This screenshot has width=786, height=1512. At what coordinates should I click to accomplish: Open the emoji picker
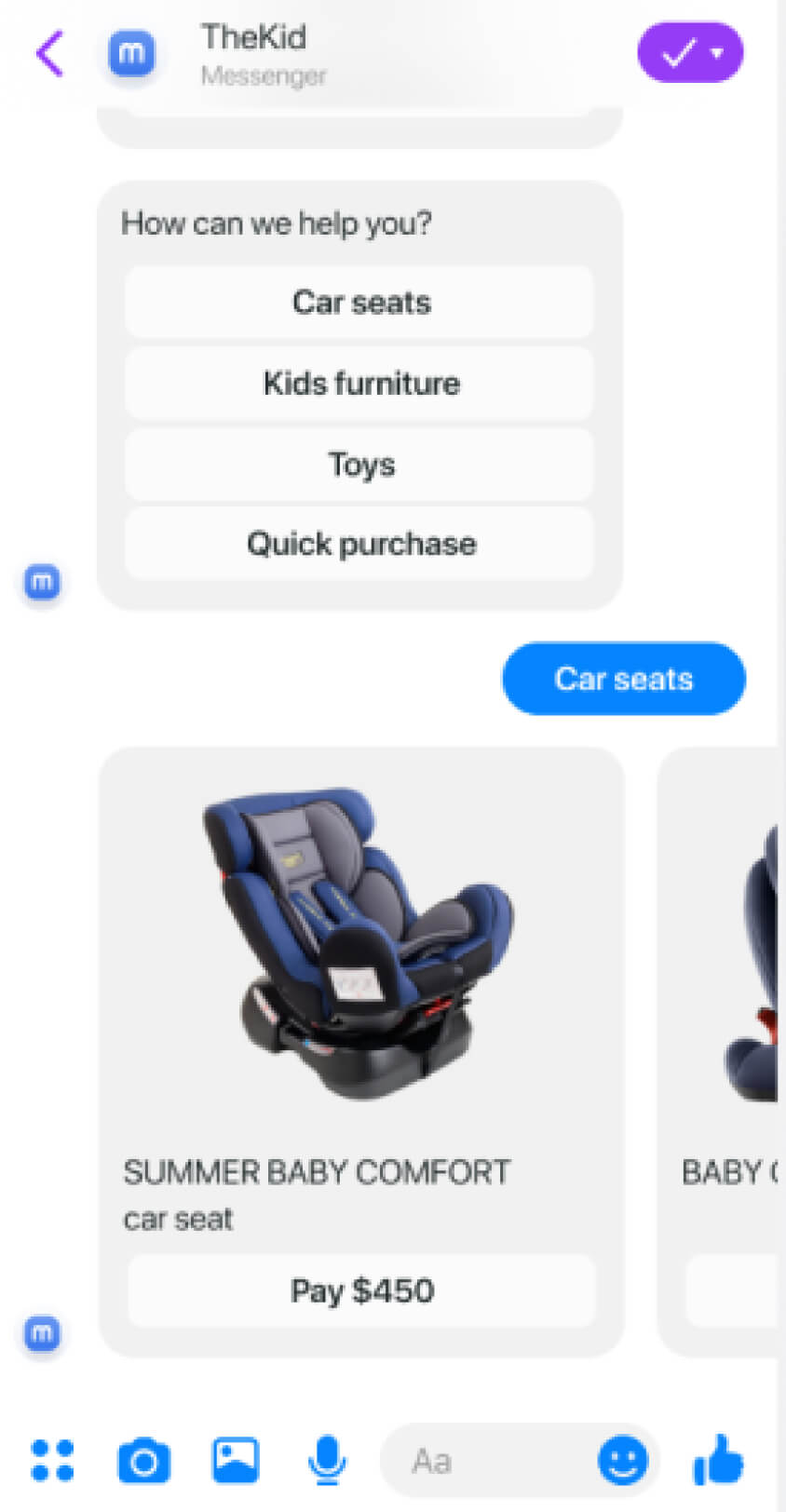coord(622,1460)
